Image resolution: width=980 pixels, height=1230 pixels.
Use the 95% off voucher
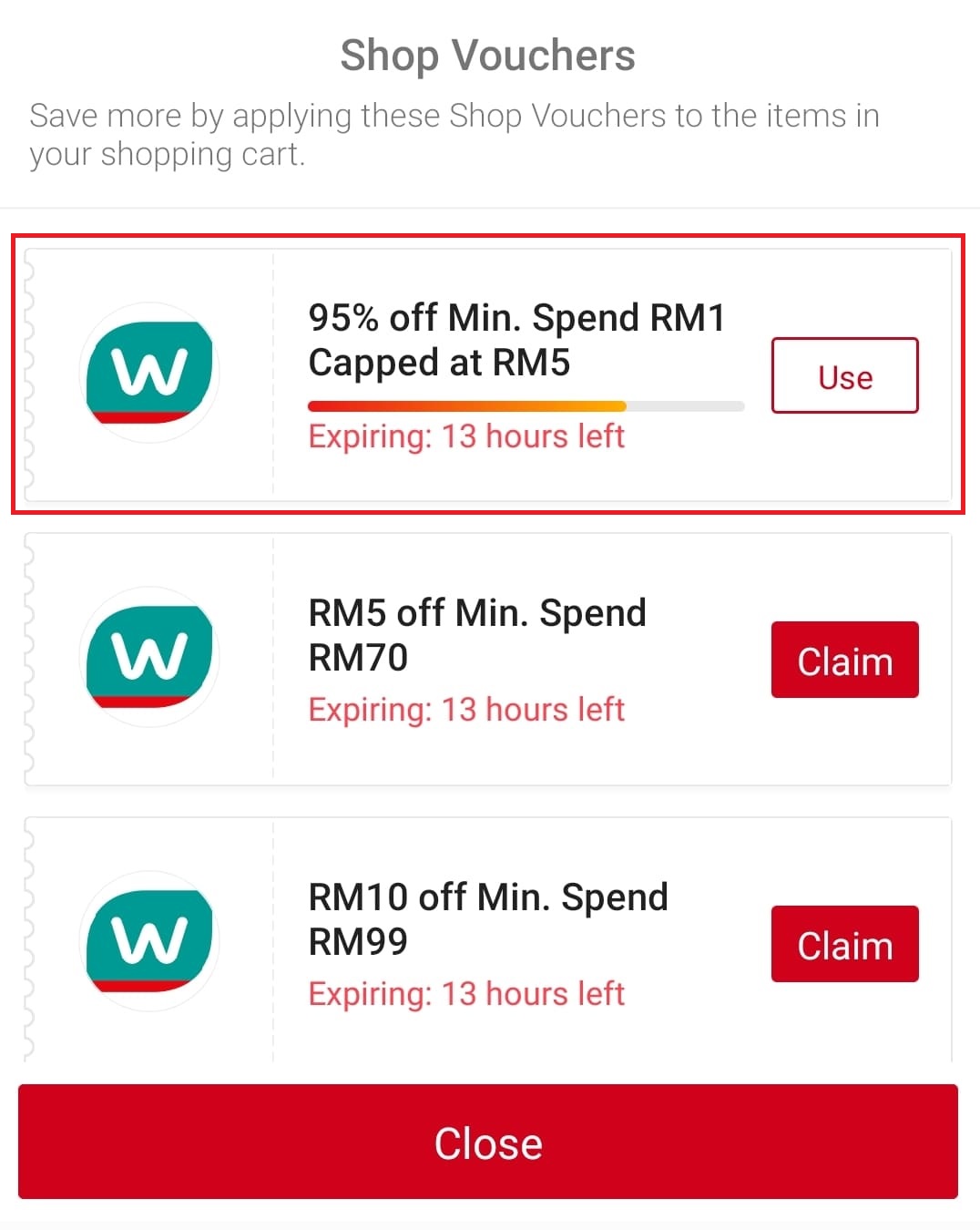coord(844,375)
